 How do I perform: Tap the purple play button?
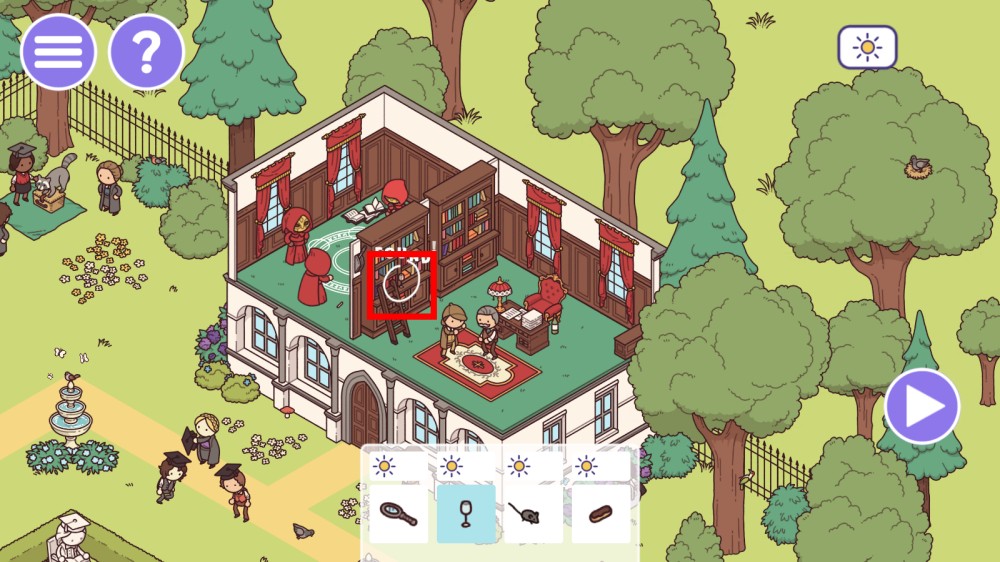[922, 406]
